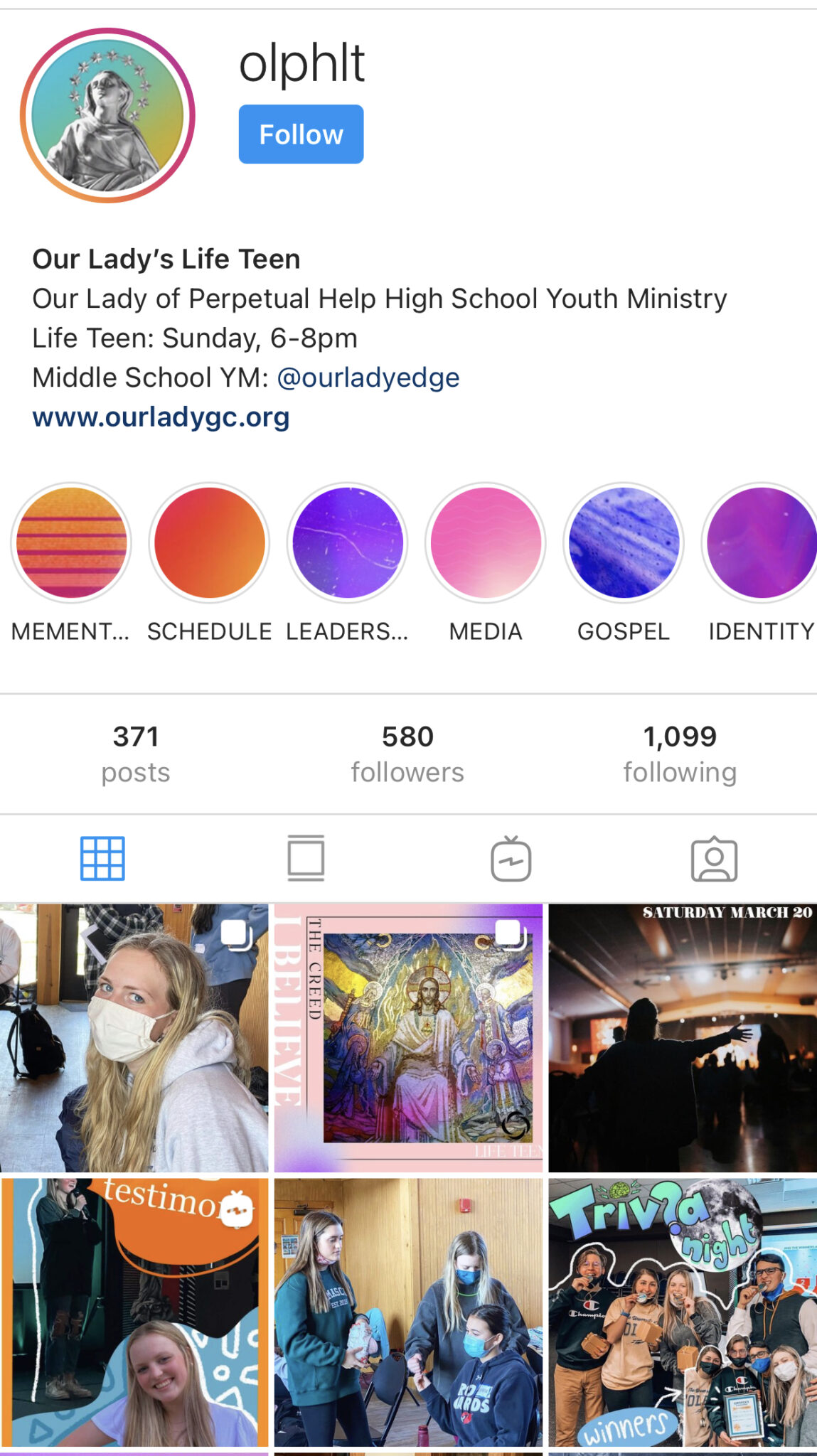Switch to the grid posts tab
The height and width of the screenshot is (1456, 817).
tap(102, 859)
